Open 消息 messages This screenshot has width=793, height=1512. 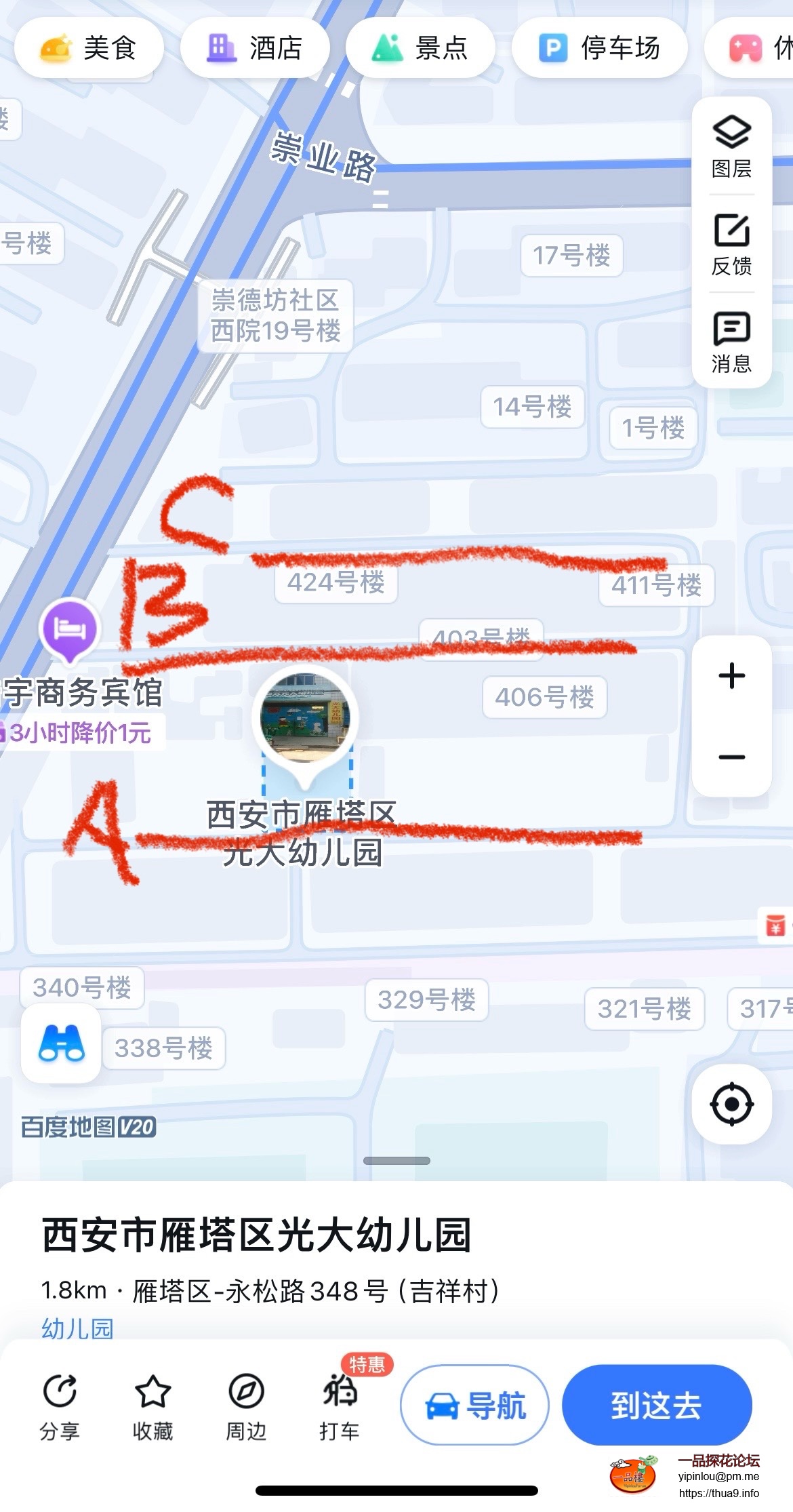(x=731, y=342)
